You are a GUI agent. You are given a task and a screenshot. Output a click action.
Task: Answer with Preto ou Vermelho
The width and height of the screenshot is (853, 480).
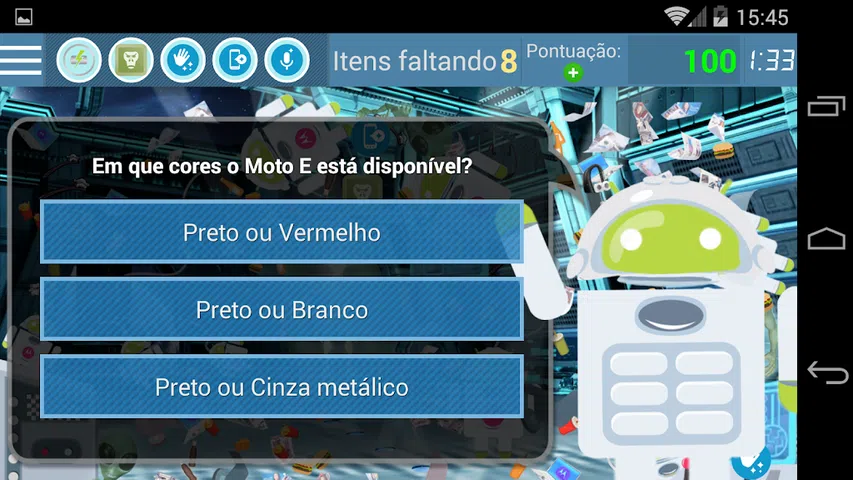(281, 232)
